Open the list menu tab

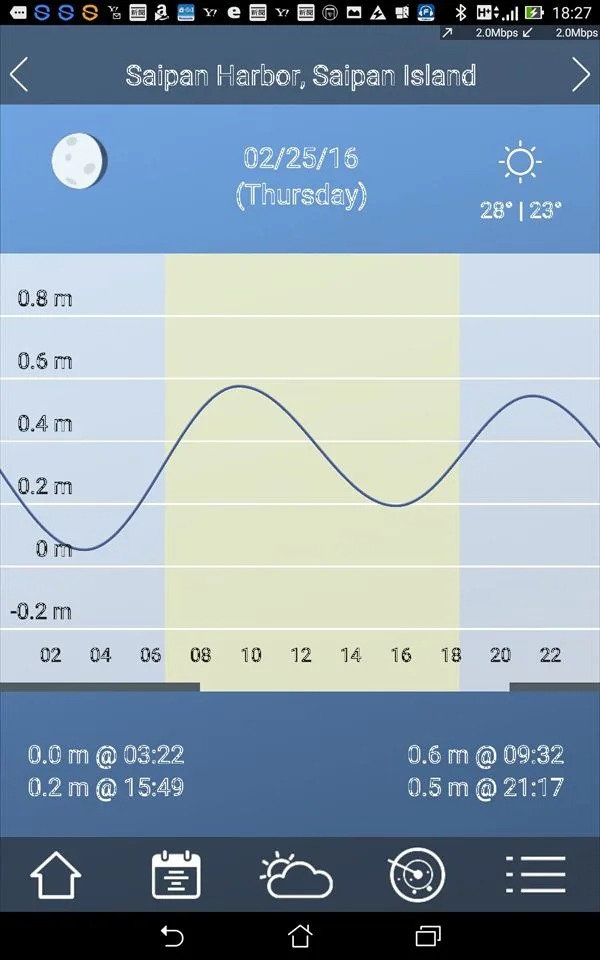click(536, 875)
